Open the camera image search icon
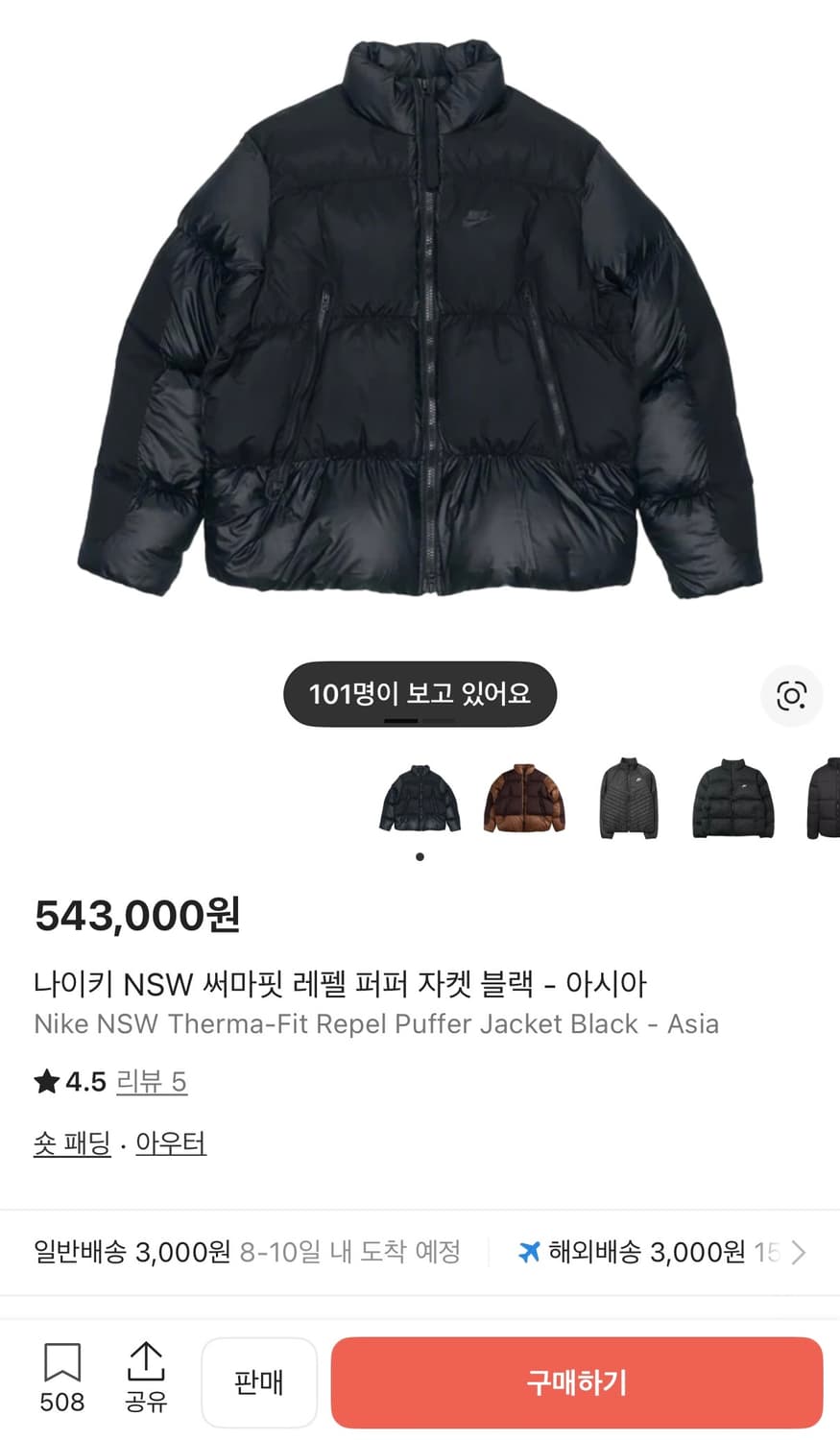This screenshot has width=840, height=1440. (790, 696)
